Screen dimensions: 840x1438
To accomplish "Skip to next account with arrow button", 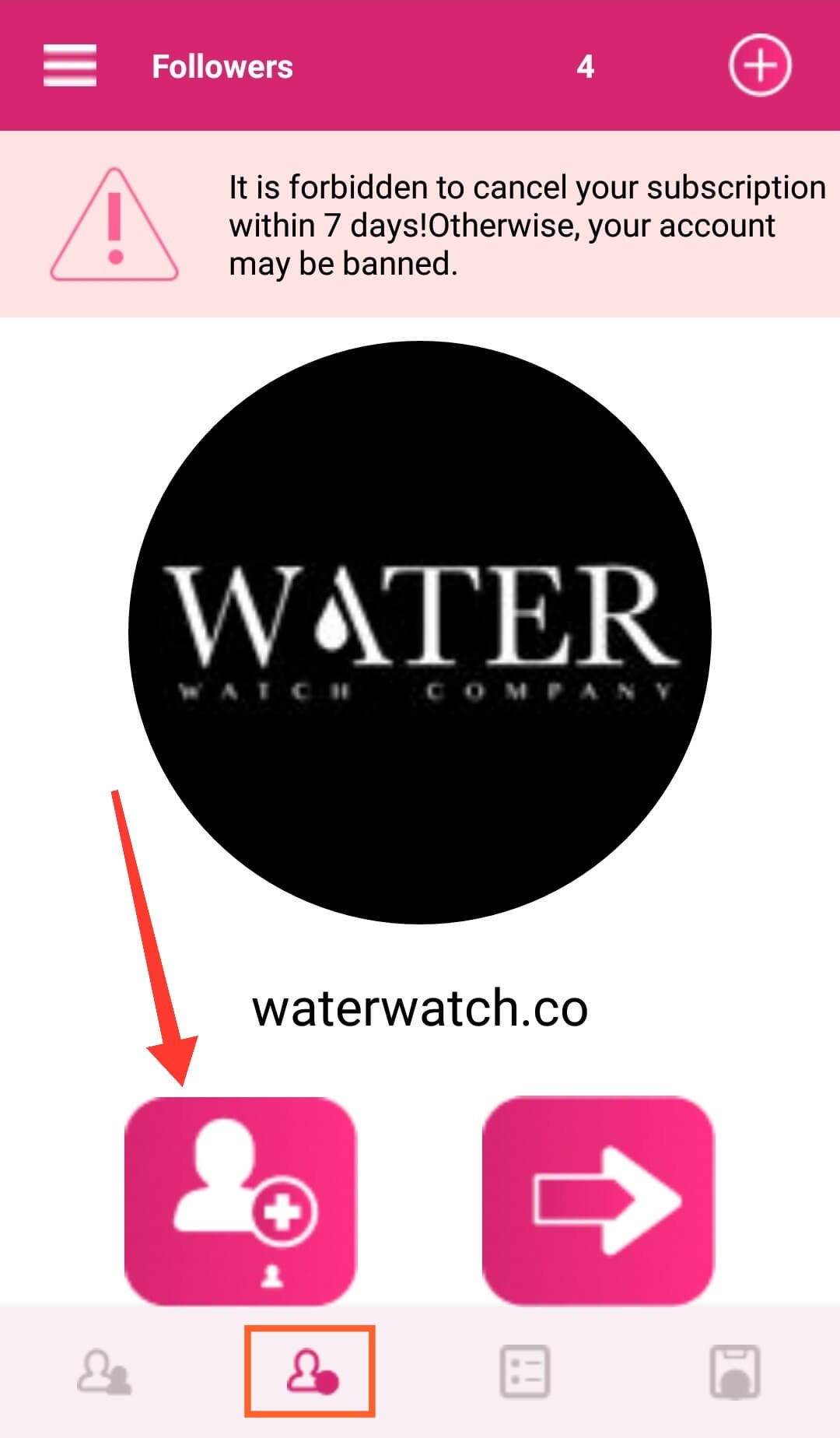I will coord(598,1201).
